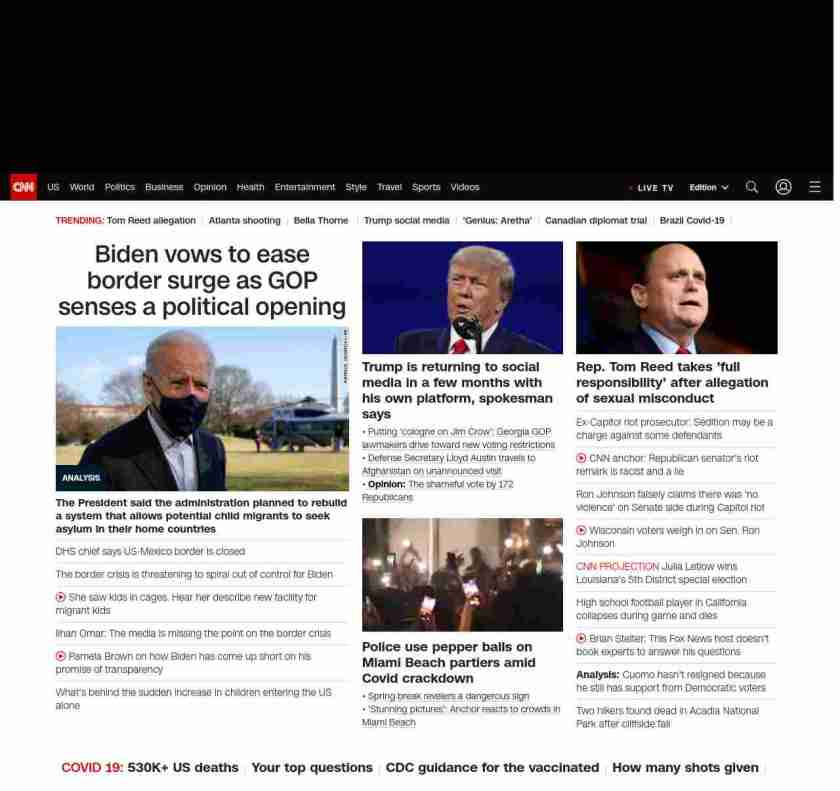Switch to the Health section
Screen dimensions: 840x791
pyautogui.click(x=250, y=187)
